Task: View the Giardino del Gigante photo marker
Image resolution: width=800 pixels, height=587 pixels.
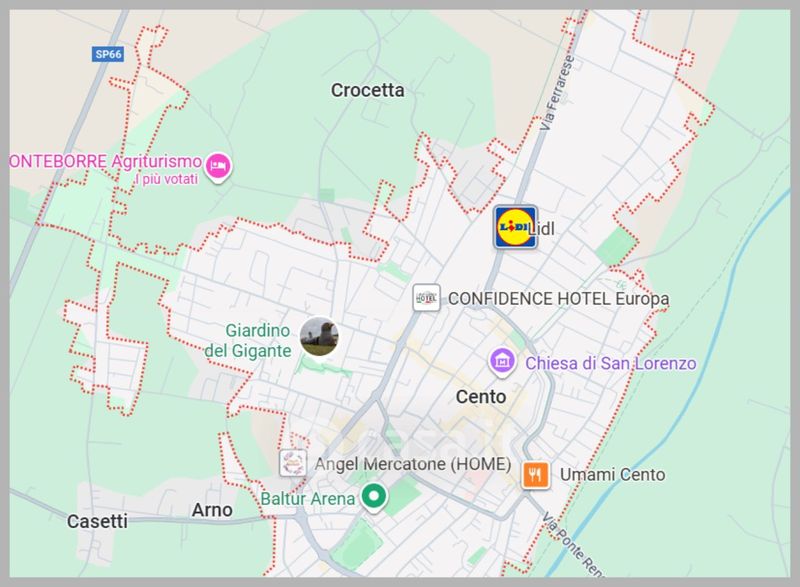Action: (x=319, y=337)
